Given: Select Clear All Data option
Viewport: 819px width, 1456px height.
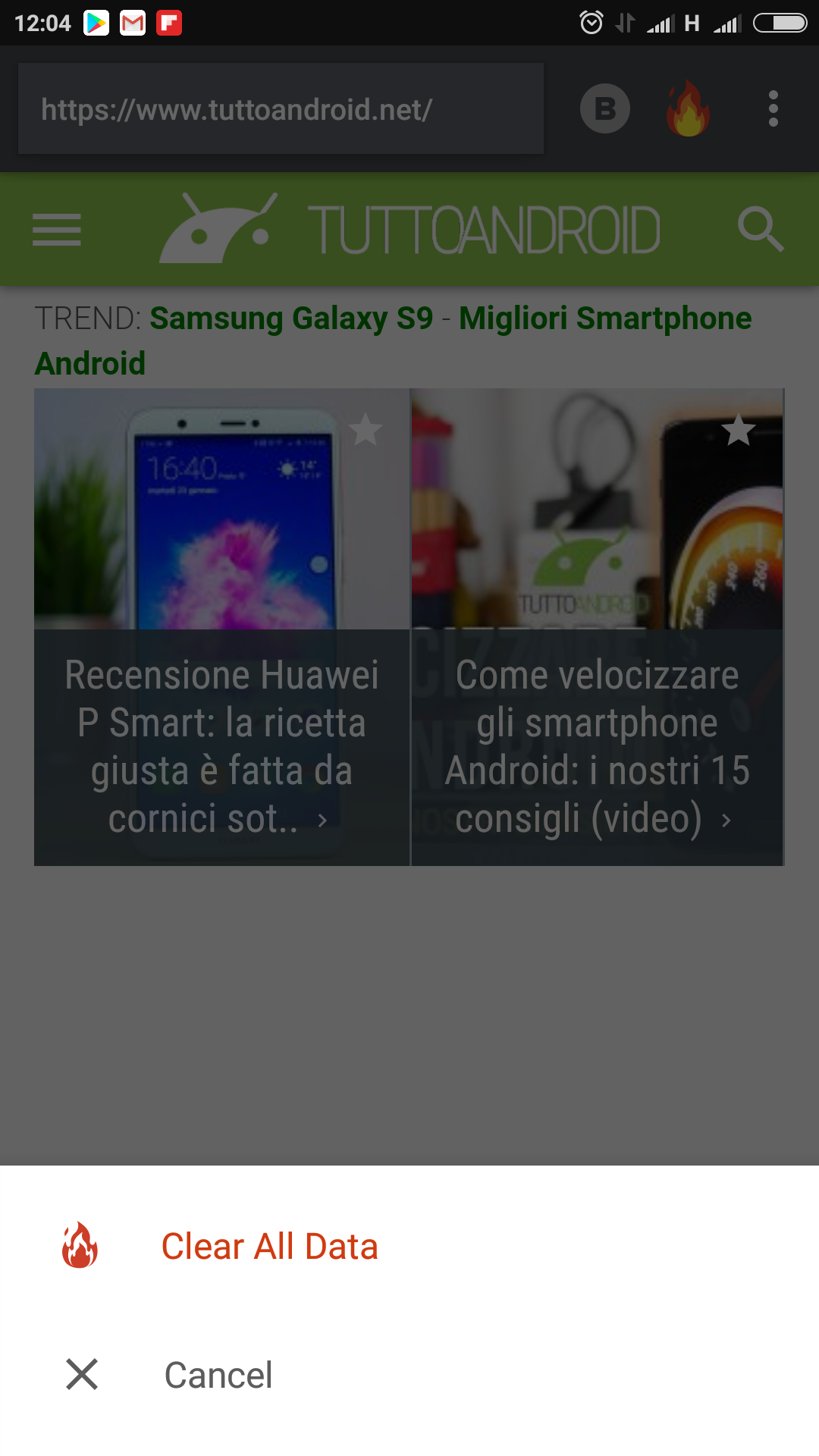Looking at the screenshot, I should [x=409, y=1246].
